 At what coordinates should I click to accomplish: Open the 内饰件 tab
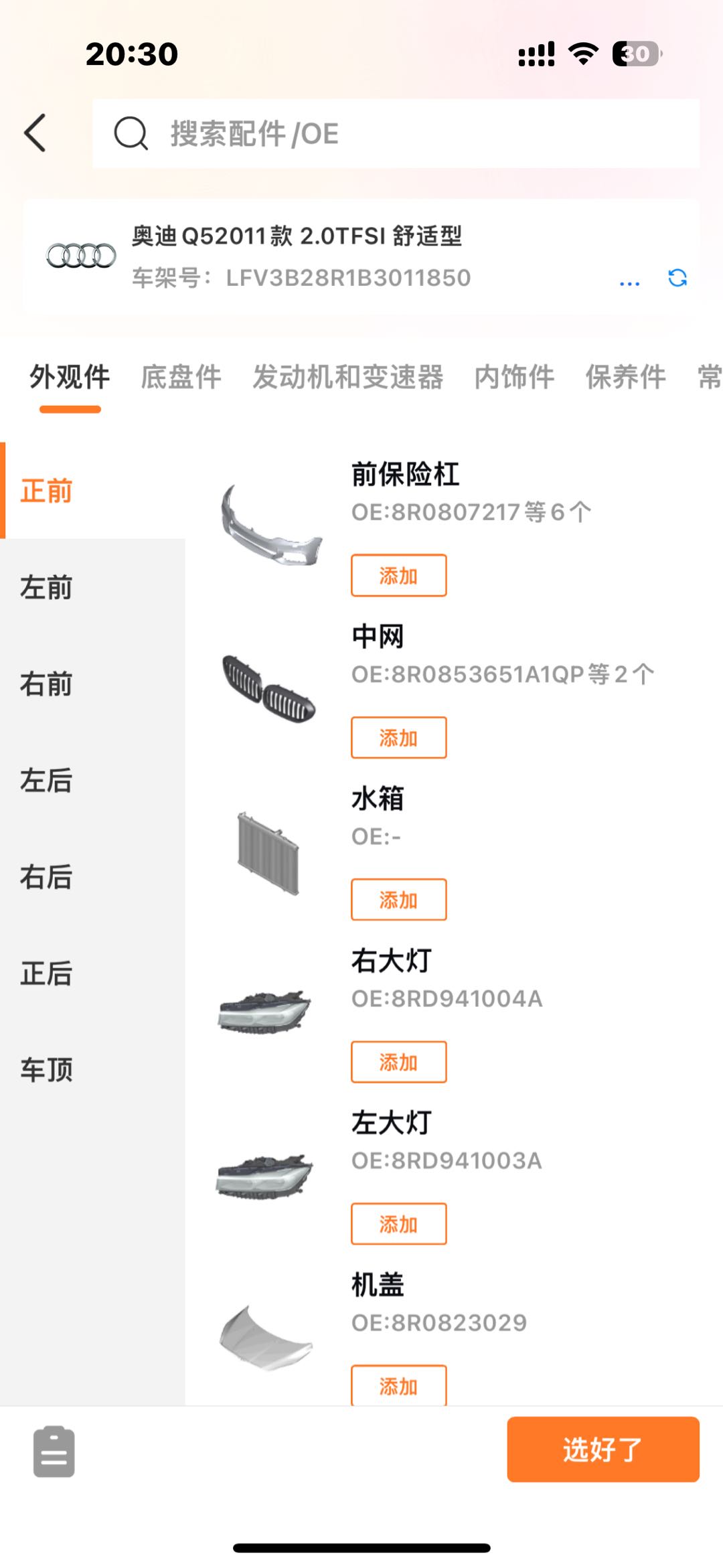point(513,377)
